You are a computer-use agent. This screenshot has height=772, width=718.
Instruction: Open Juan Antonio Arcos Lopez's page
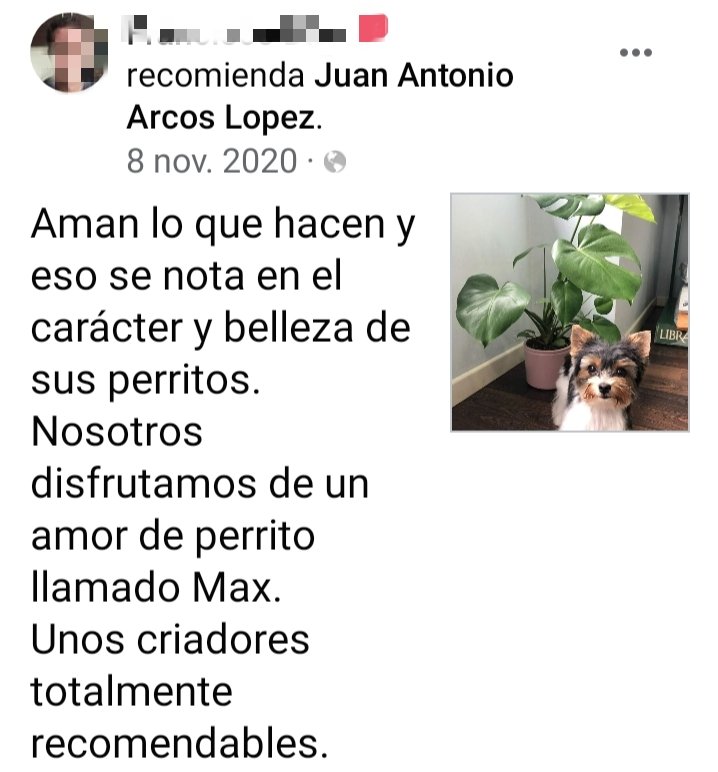(413, 76)
